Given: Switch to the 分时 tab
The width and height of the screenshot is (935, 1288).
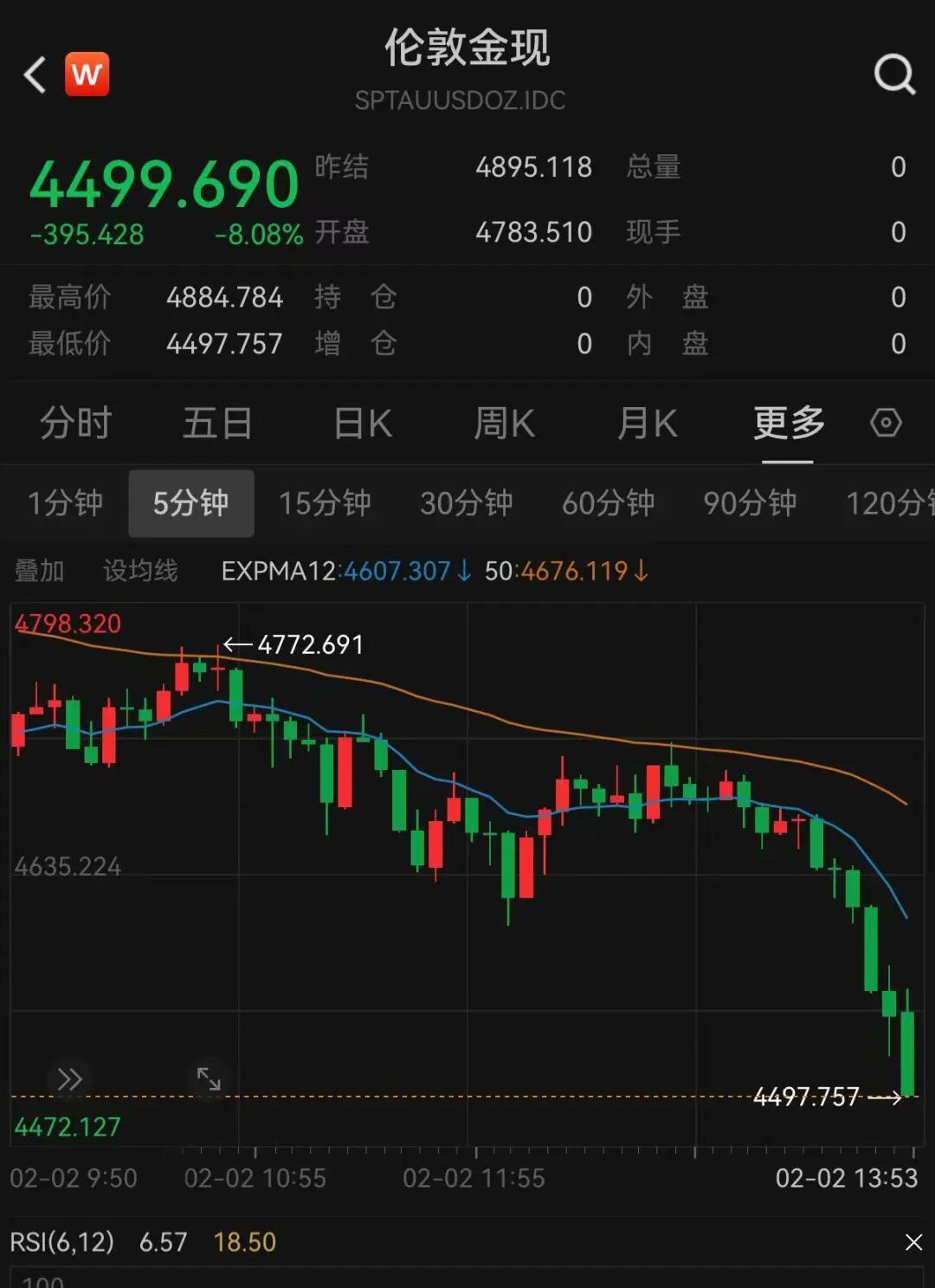Looking at the screenshot, I should click(76, 424).
